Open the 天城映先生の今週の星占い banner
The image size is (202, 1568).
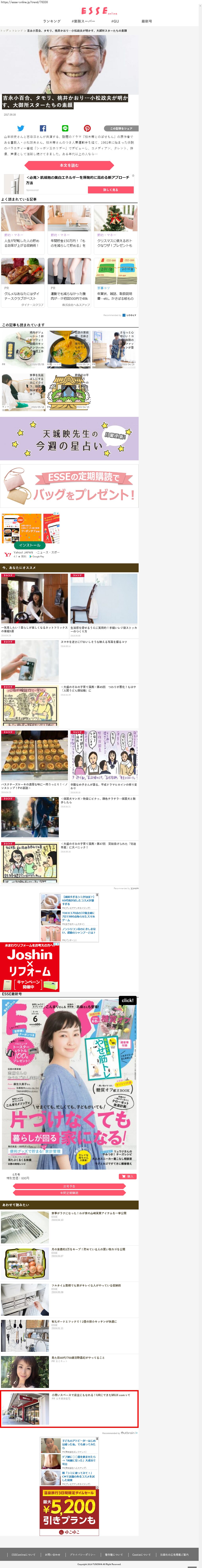pyautogui.click(x=69, y=438)
